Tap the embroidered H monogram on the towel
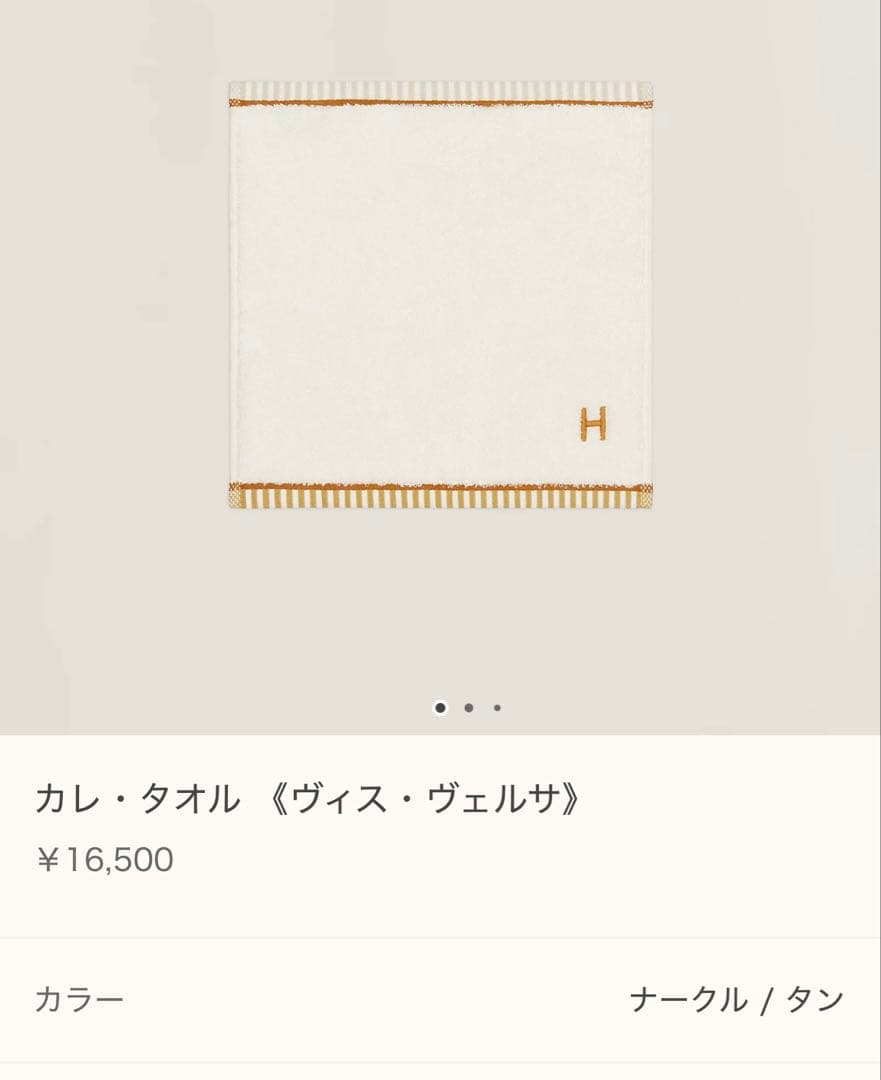 (x=592, y=421)
